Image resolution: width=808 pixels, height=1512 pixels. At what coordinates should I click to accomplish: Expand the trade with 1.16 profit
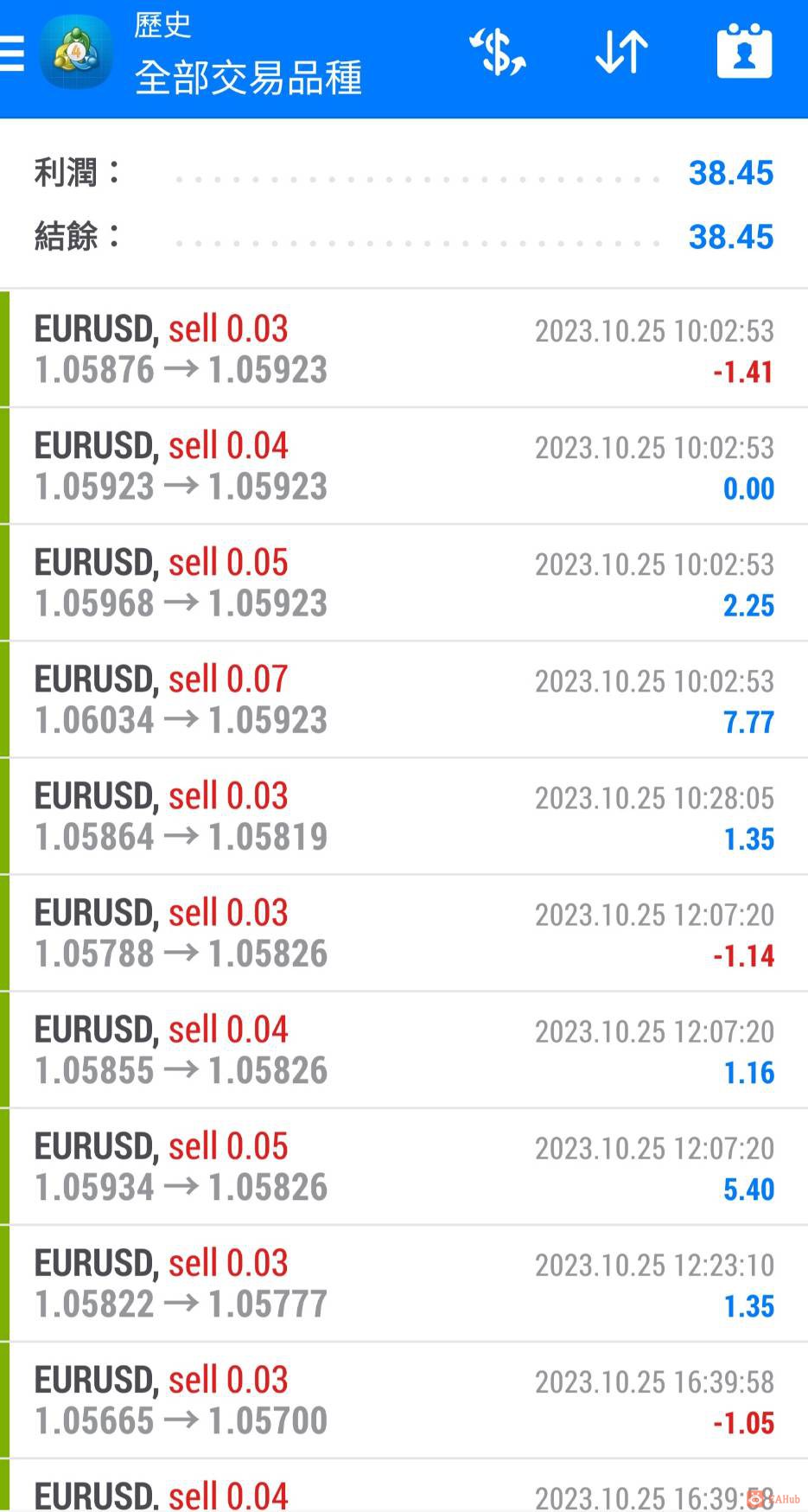click(x=404, y=1049)
